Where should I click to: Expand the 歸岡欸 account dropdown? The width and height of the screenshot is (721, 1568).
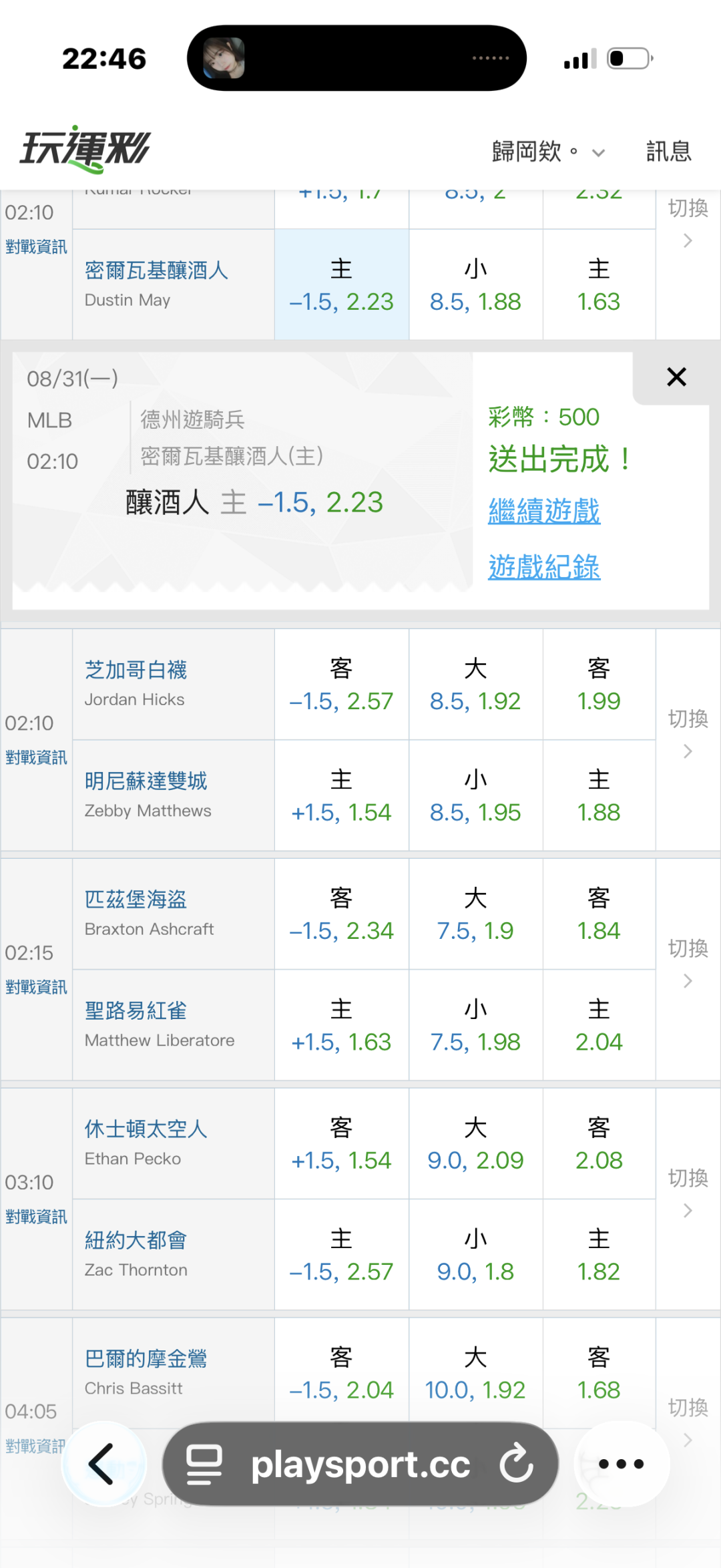[x=548, y=152]
